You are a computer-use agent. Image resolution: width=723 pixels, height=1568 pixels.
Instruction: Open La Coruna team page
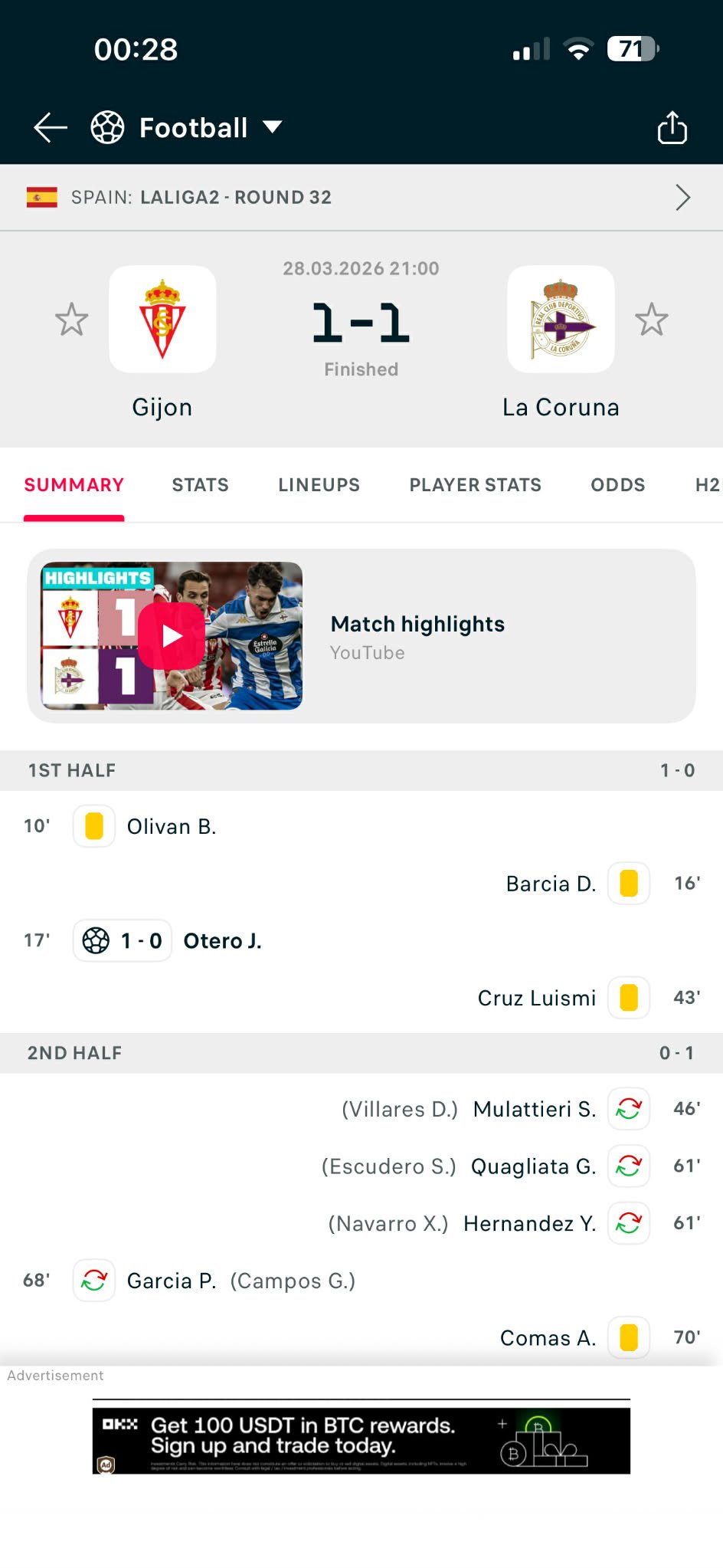(561, 320)
